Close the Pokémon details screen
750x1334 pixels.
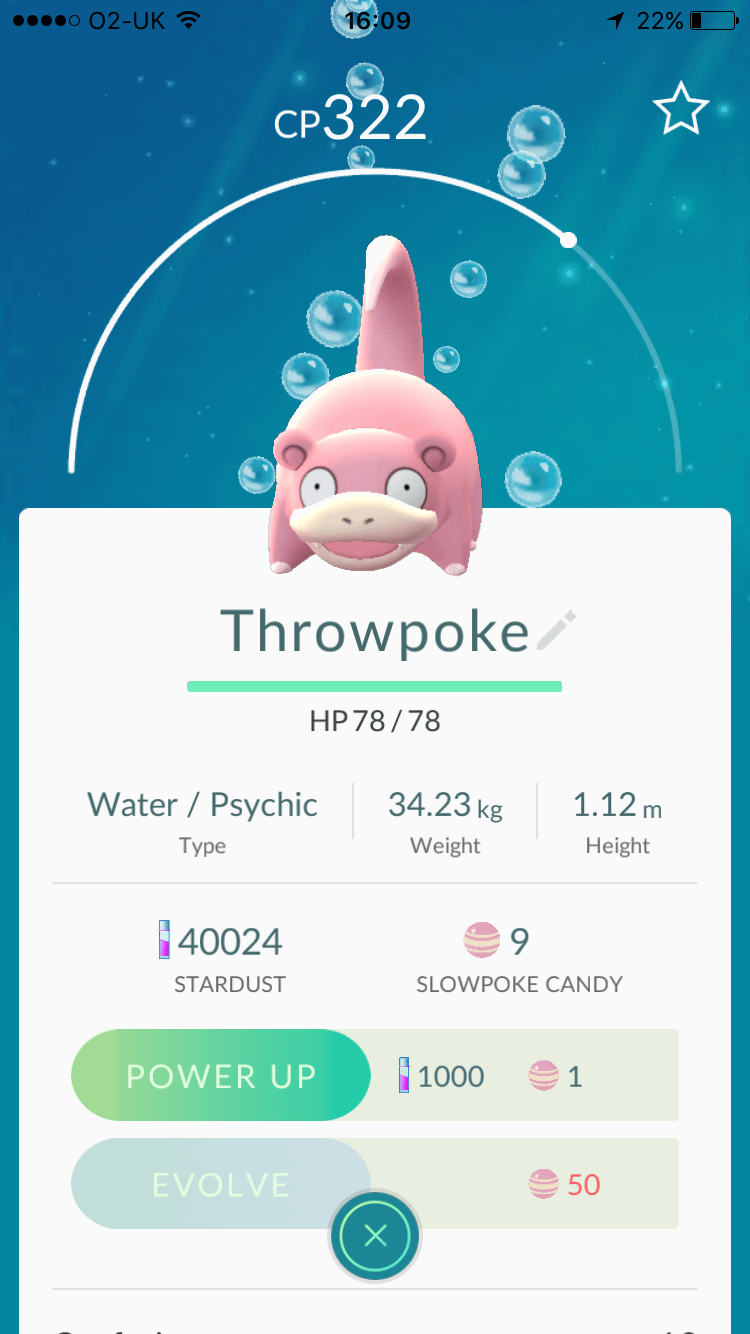click(x=376, y=1237)
